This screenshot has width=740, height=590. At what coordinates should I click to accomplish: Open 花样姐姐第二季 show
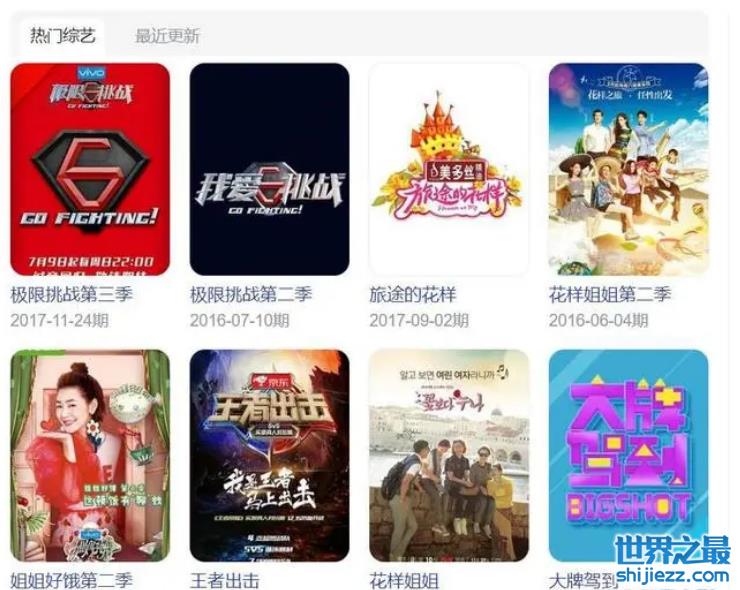(628, 170)
